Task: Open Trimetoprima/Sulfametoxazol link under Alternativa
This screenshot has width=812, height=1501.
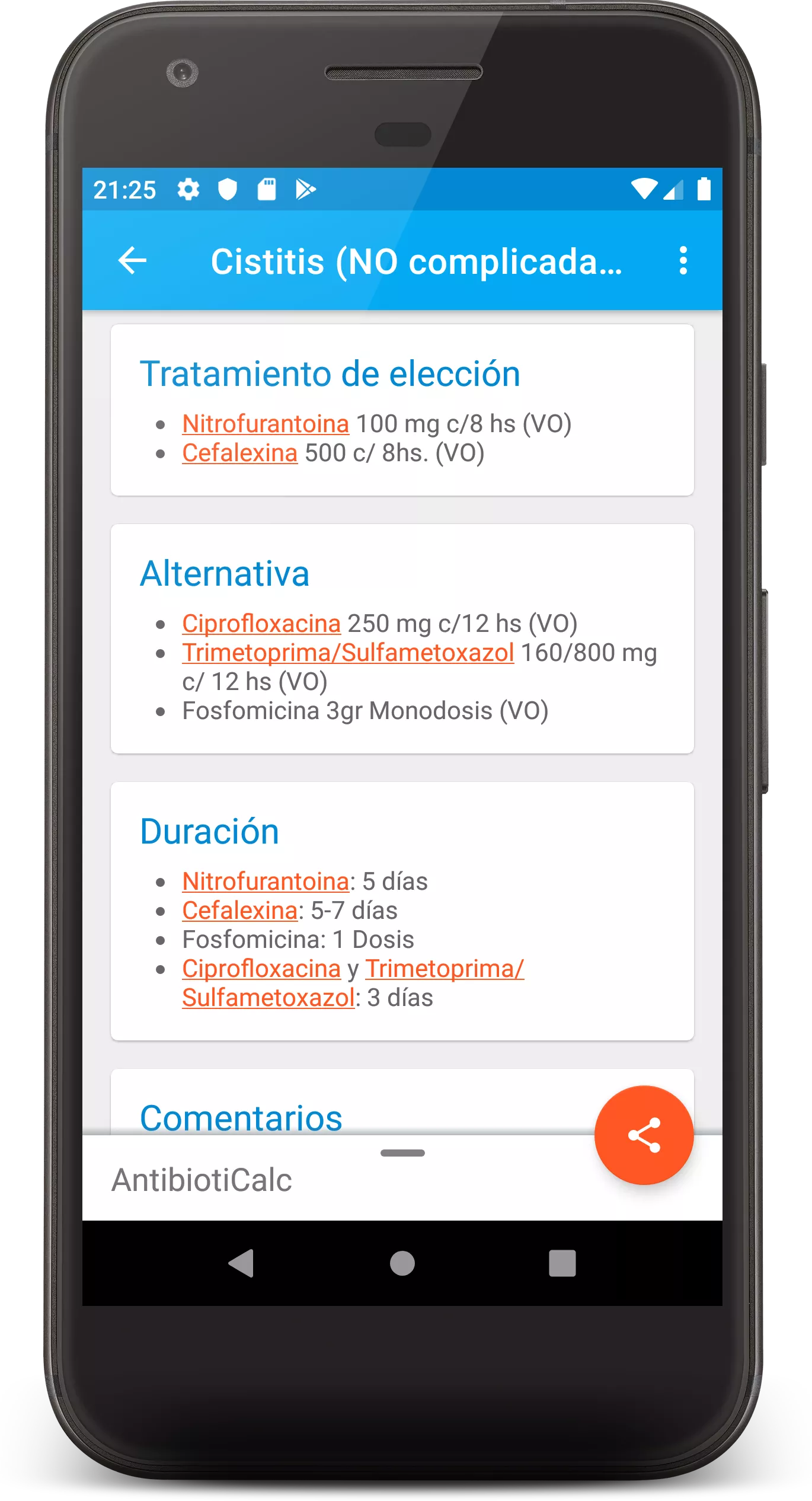Action: click(348, 653)
